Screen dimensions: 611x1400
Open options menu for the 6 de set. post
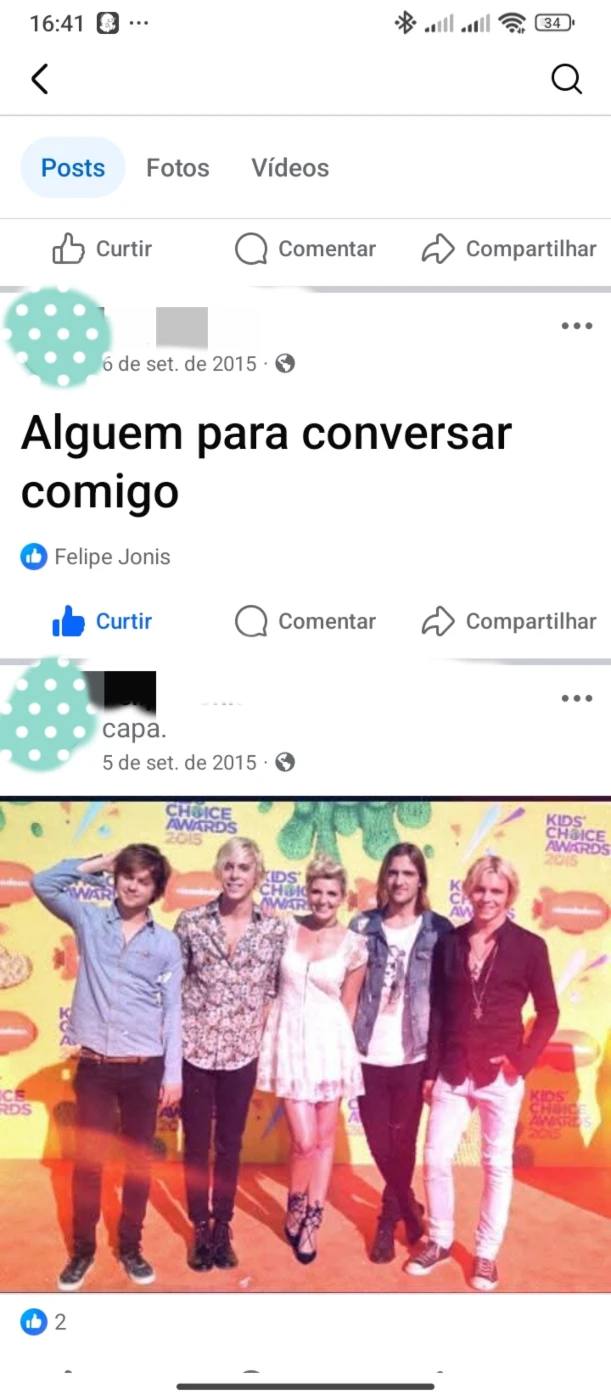577,326
